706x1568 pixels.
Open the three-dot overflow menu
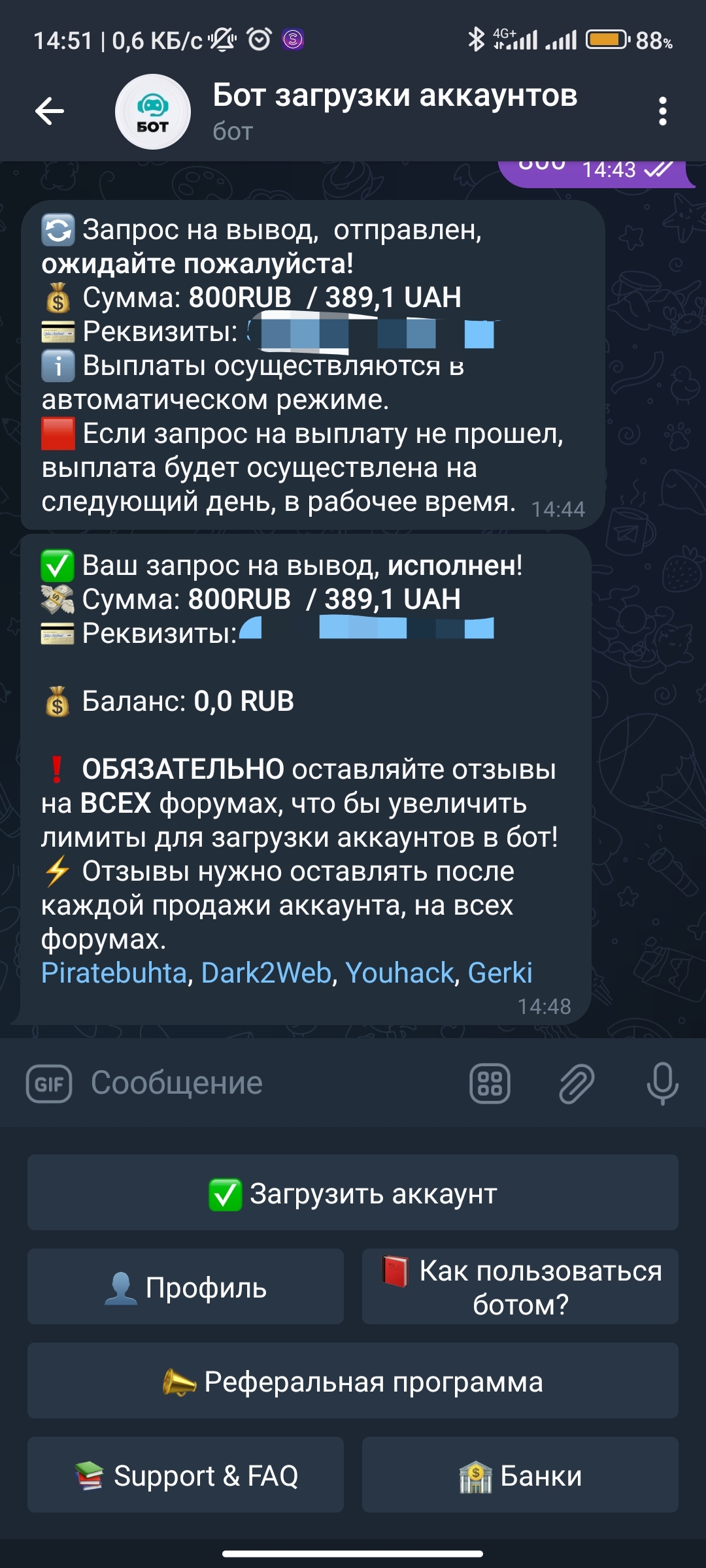point(663,111)
